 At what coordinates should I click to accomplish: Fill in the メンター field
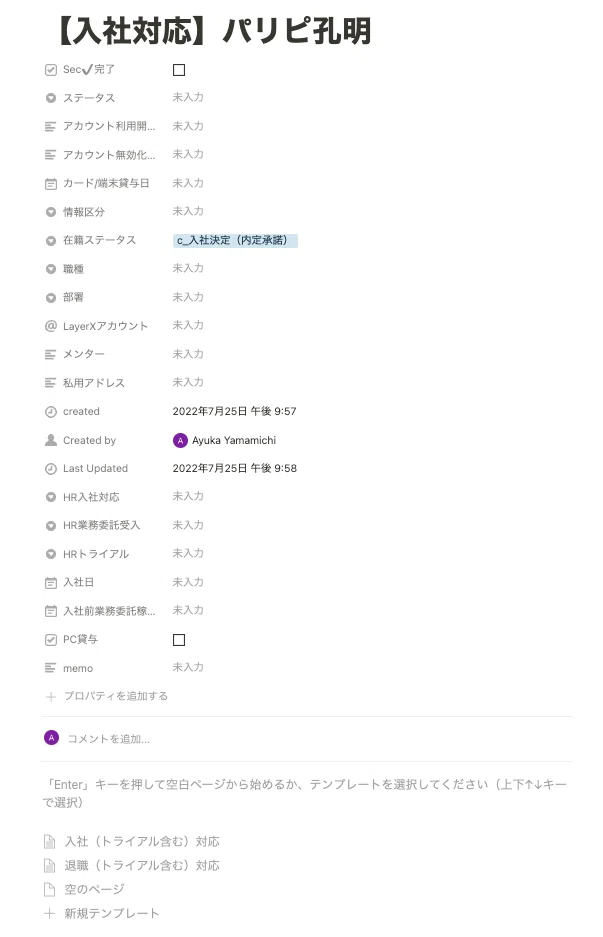(188, 354)
